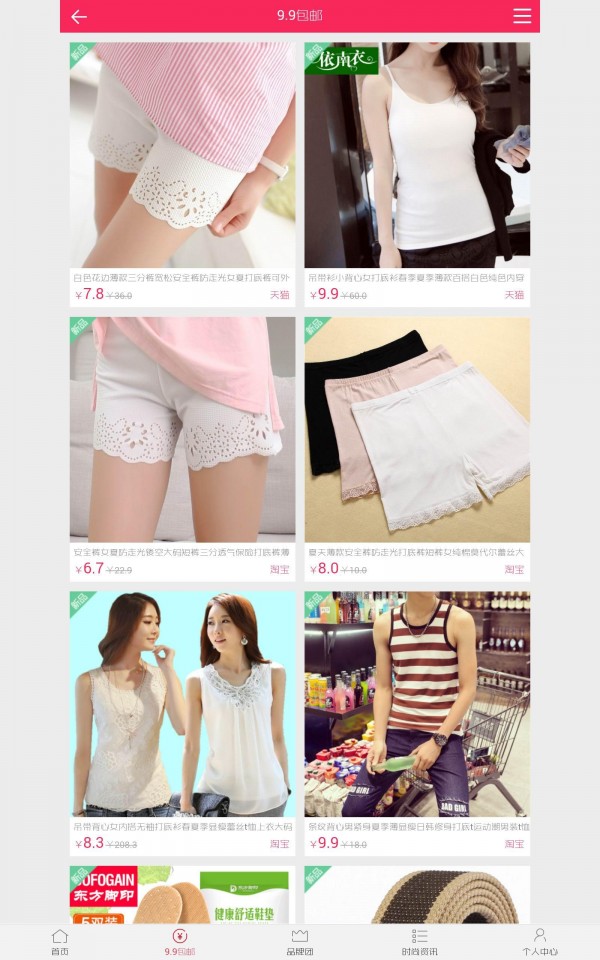
Task: Open the hamburger menu in the header
Action: [522, 16]
